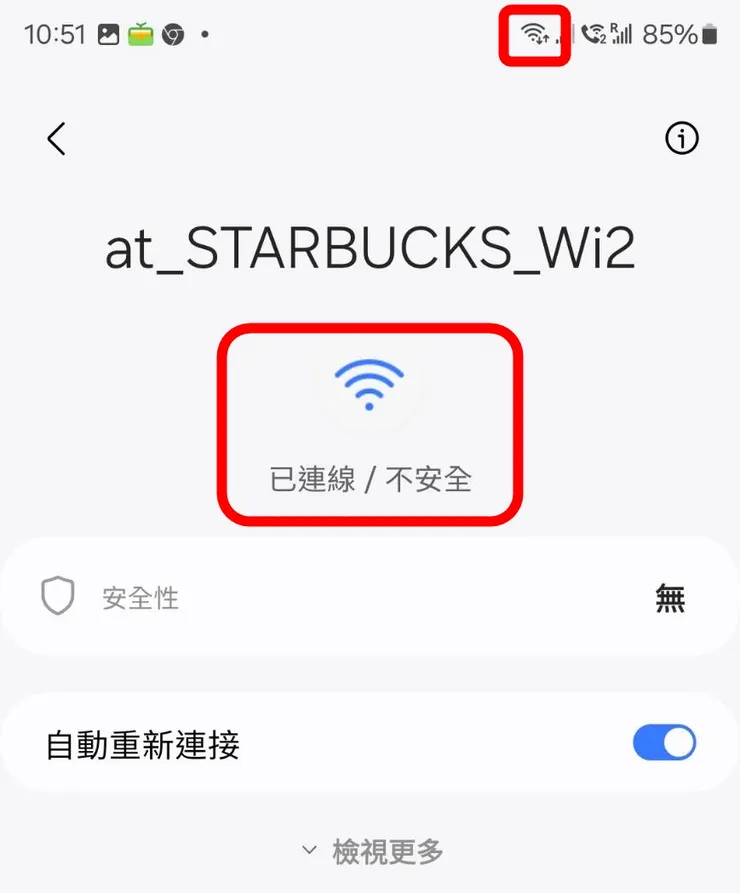The image size is (740, 893).
Task: Tap the gallery notification icon
Action: coord(107,35)
